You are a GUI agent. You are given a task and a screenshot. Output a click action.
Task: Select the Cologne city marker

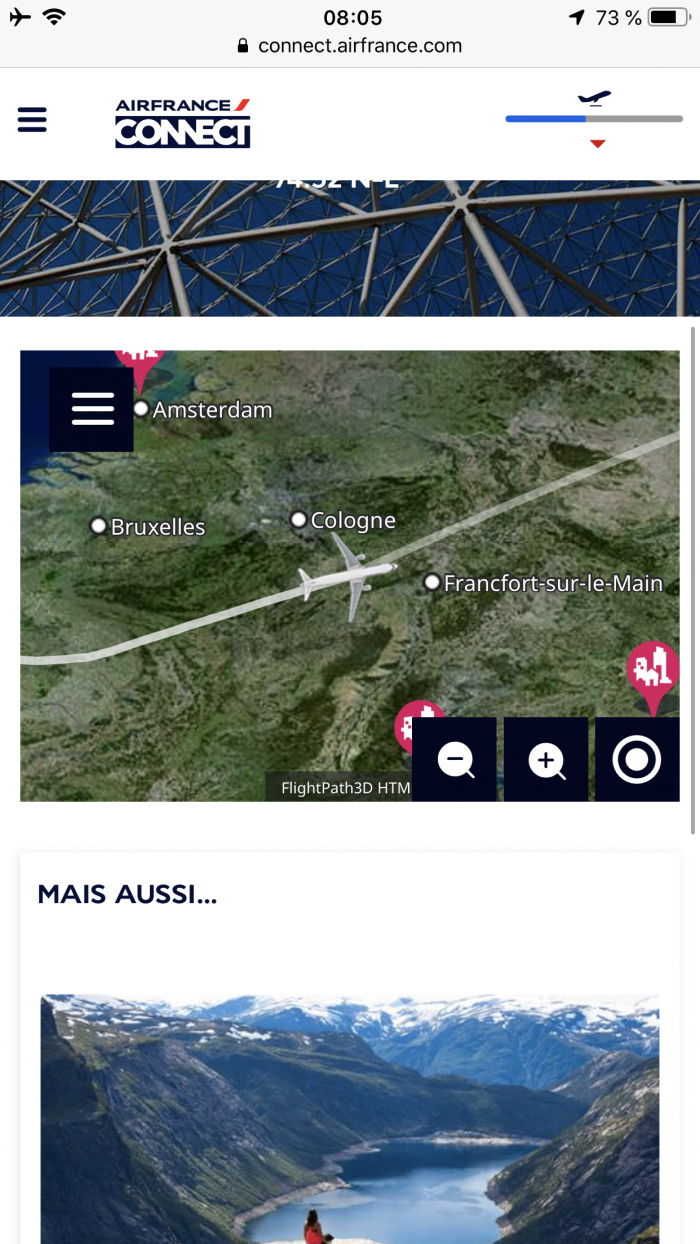pyautogui.click(x=298, y=520)
